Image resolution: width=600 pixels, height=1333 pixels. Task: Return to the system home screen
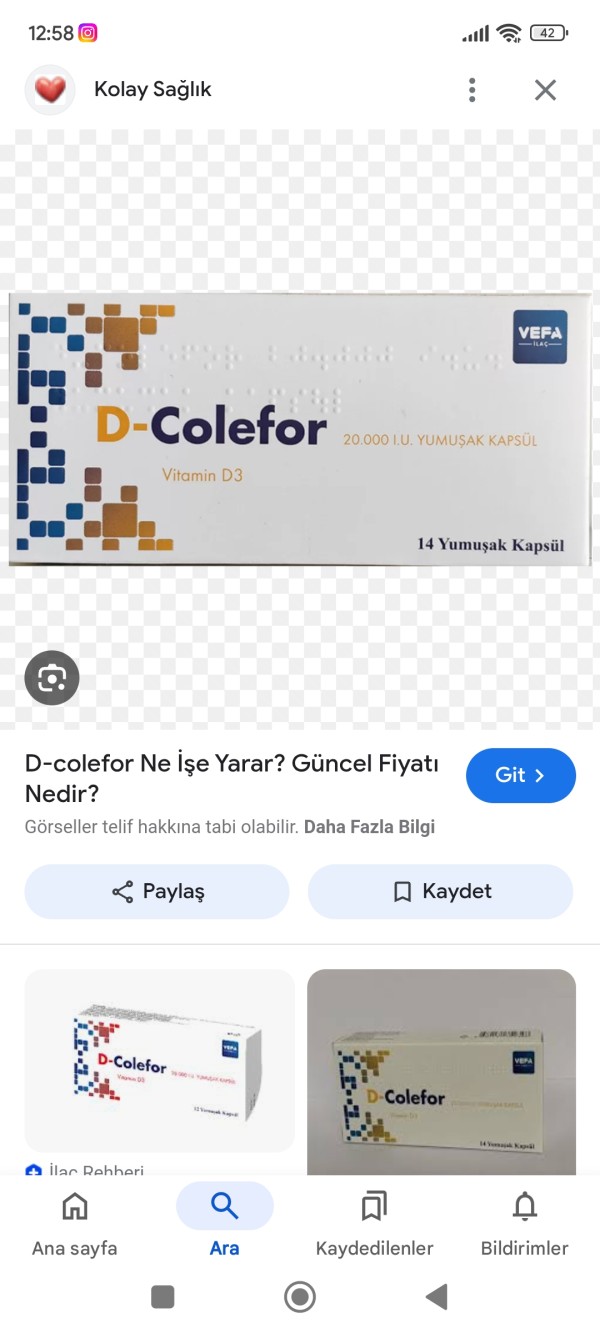point(300,1297)
